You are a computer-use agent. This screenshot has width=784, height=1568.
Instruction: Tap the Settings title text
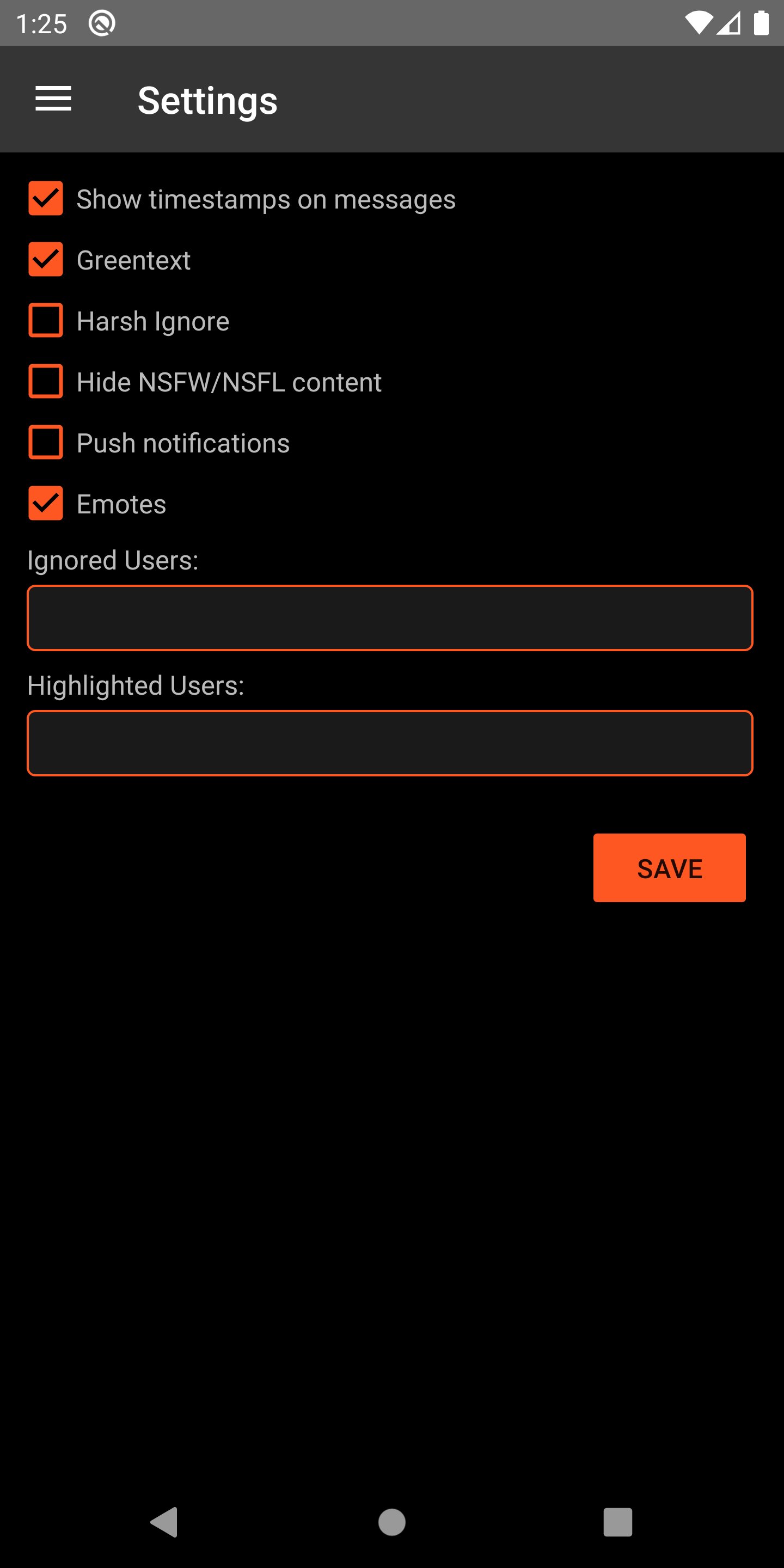[208, 99]
